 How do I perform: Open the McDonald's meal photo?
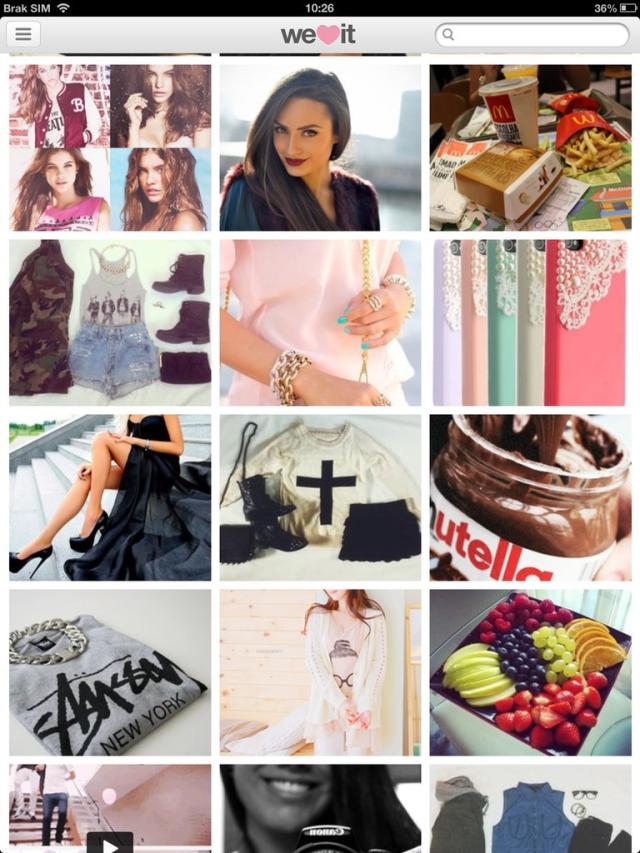(x=530, y=148)
